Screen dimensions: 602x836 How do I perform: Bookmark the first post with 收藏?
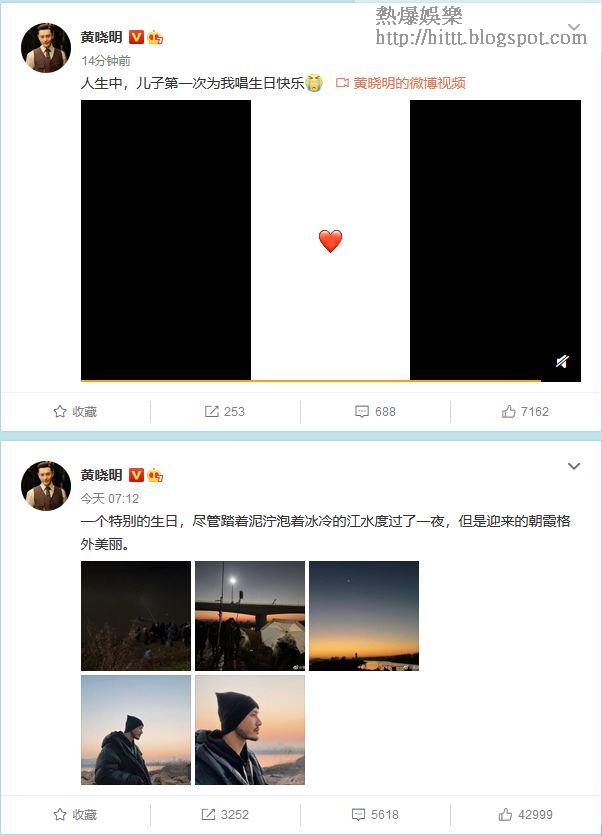pyautogui.click(x=75, y=411)
